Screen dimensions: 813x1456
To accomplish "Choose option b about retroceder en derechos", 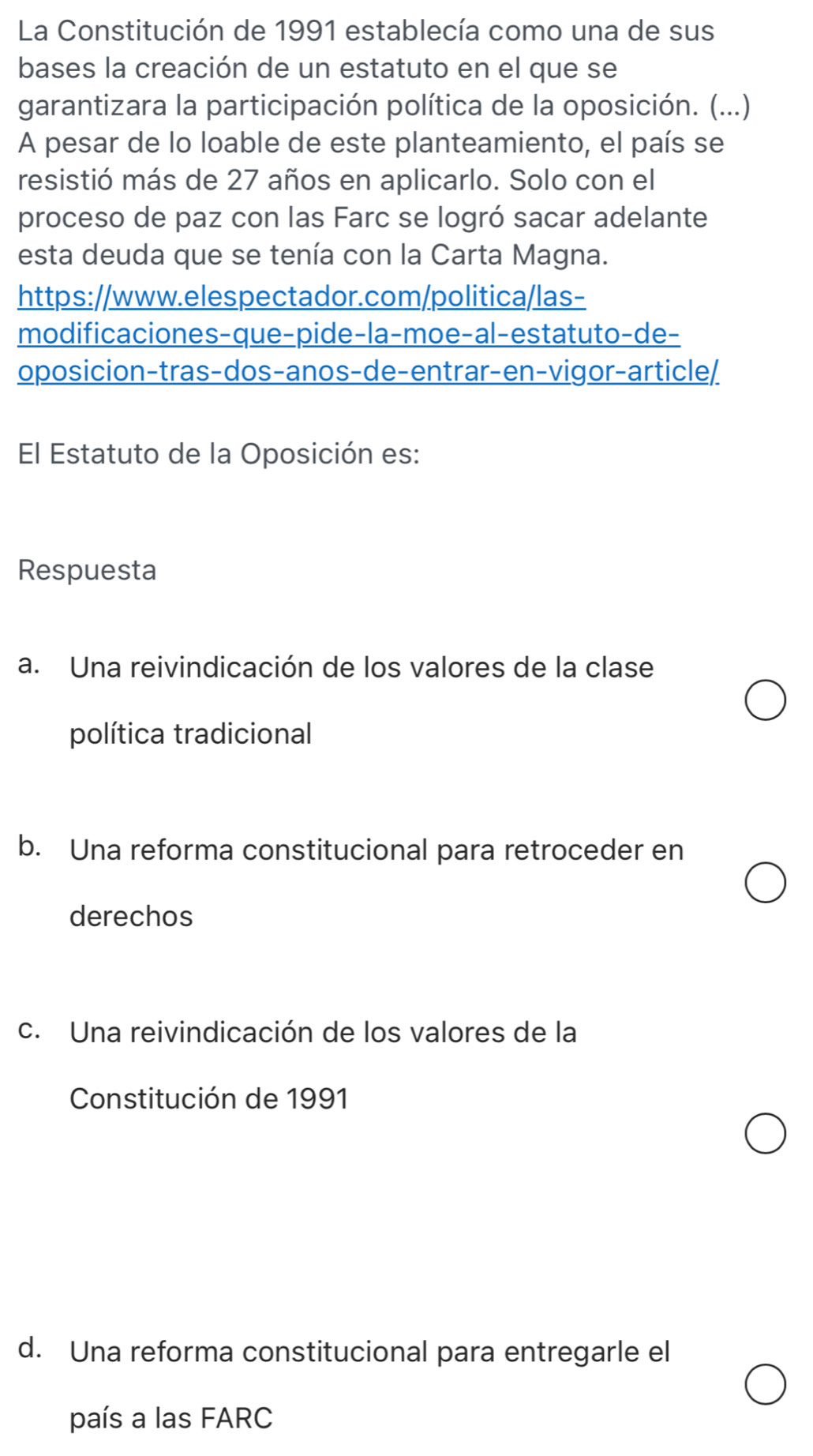I will 765,883.
